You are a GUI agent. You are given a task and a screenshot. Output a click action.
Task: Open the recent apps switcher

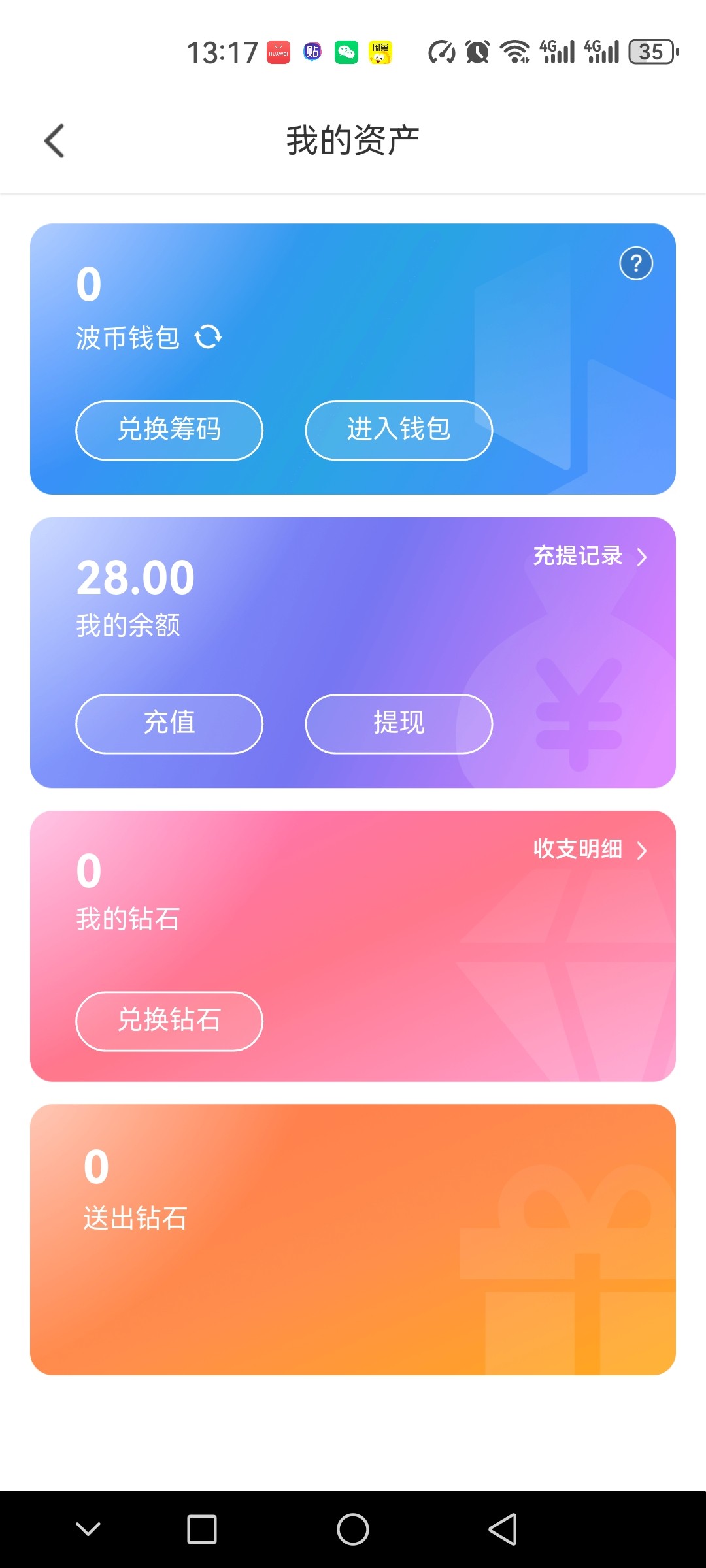(x=202, y=1529)
